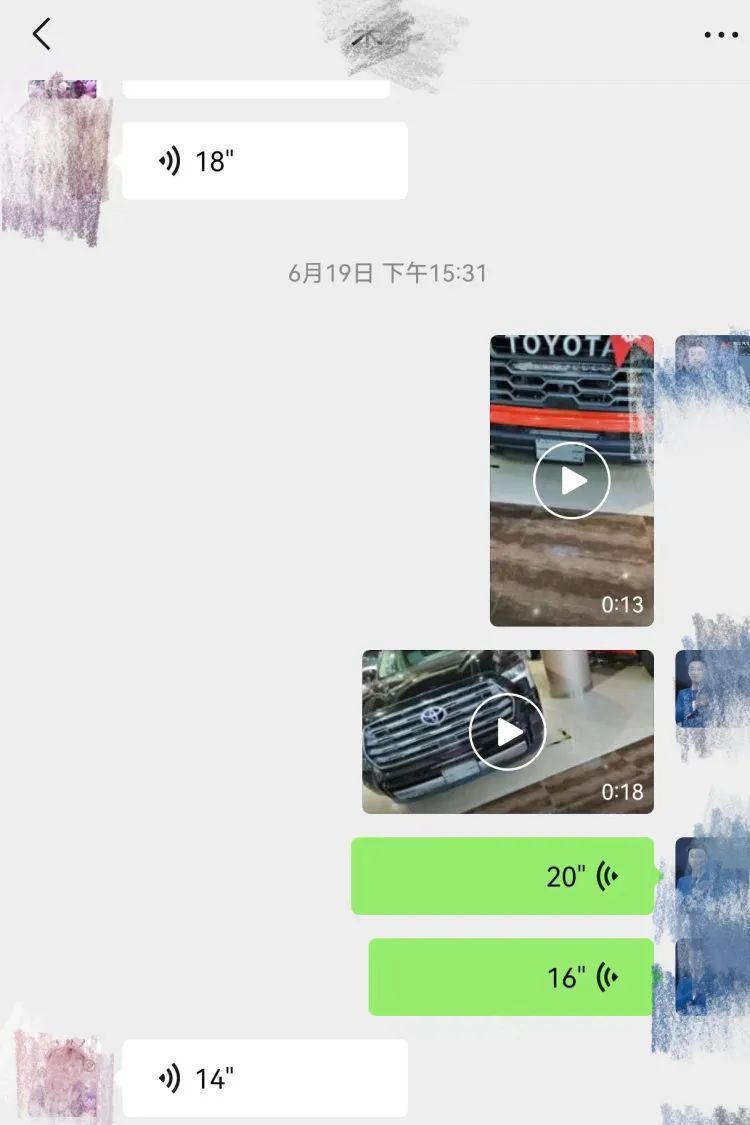Go back from this chat
This screenshot has height=1125, width=750.
(x=41, y=35)
